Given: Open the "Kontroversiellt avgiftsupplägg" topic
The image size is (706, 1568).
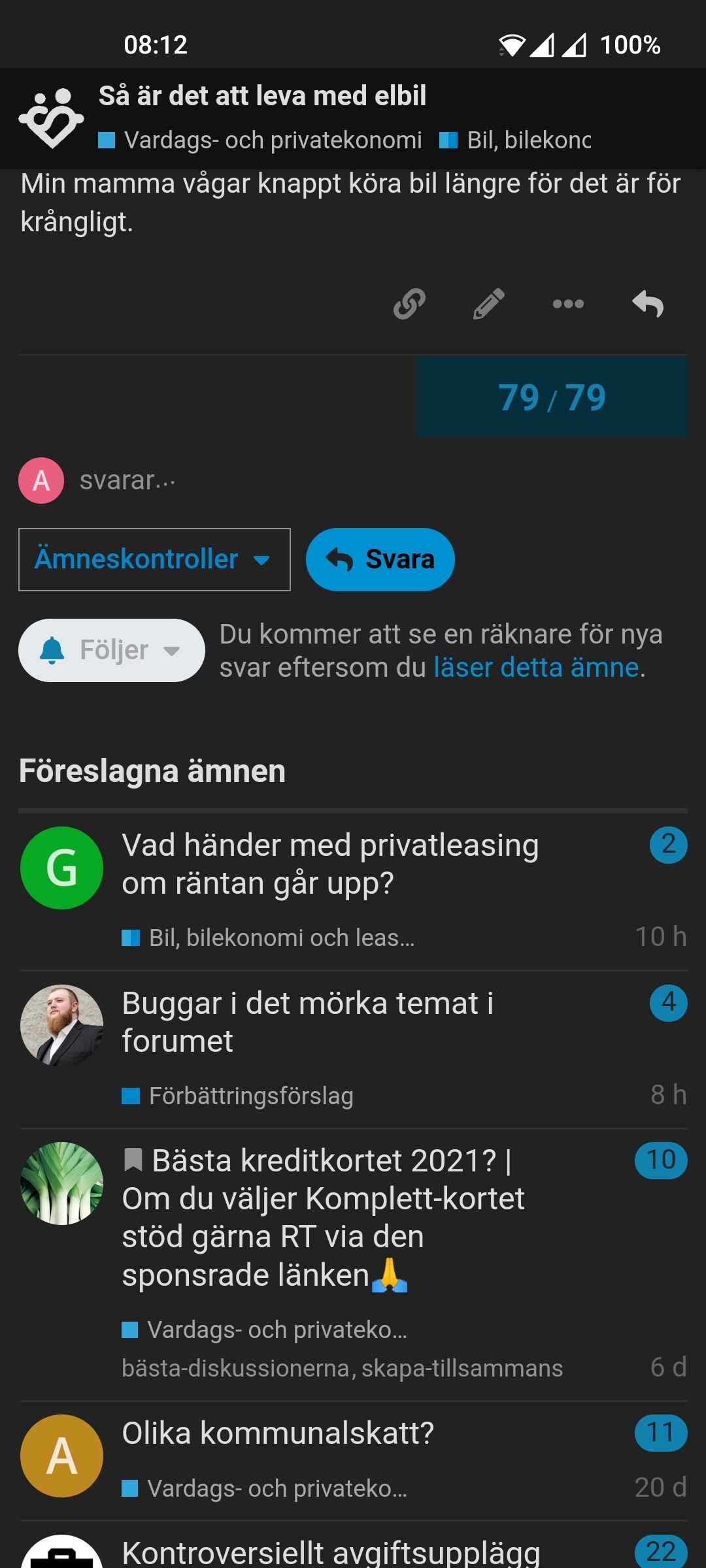Looking at the screenshot, I should 331,1552.
